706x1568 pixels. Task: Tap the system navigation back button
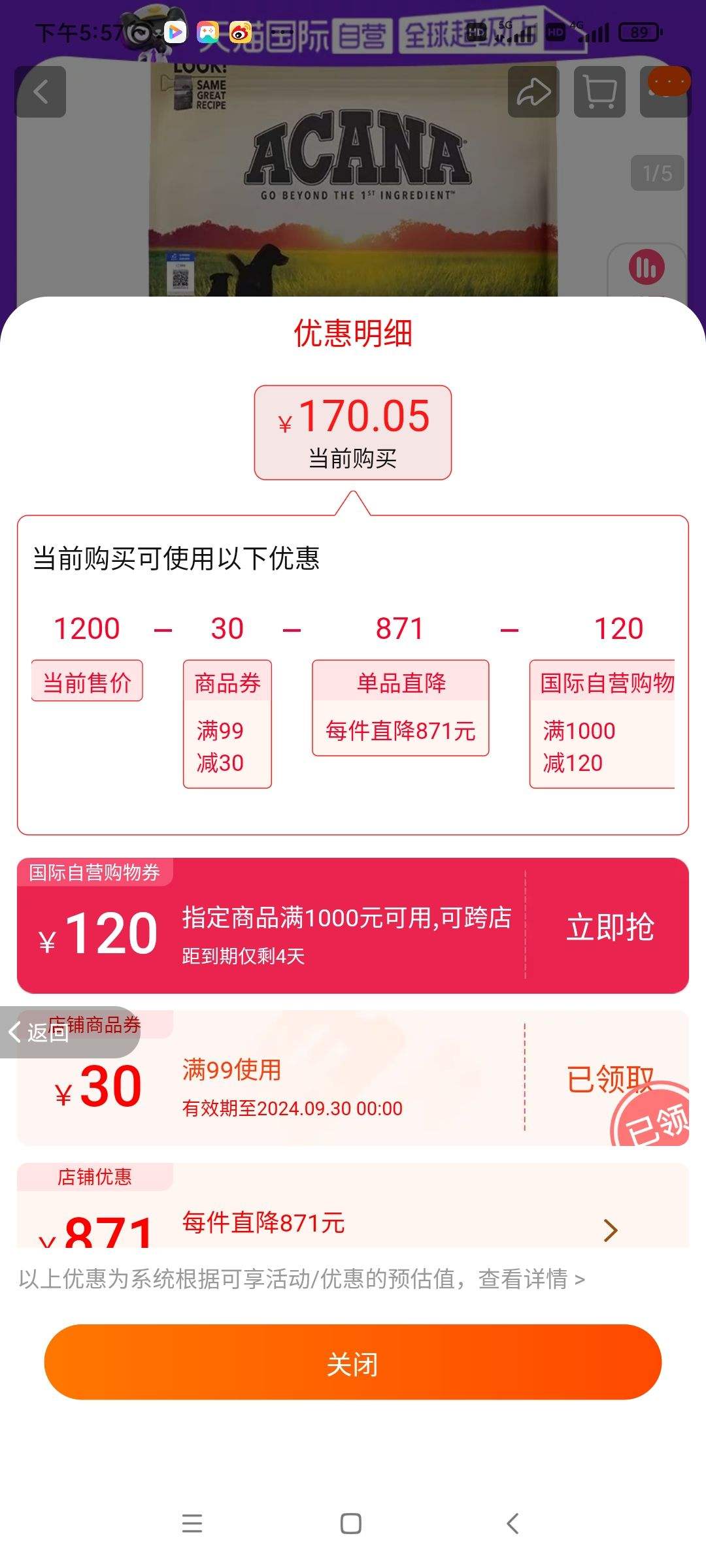pyautogui.click(x=513, y=1524)
